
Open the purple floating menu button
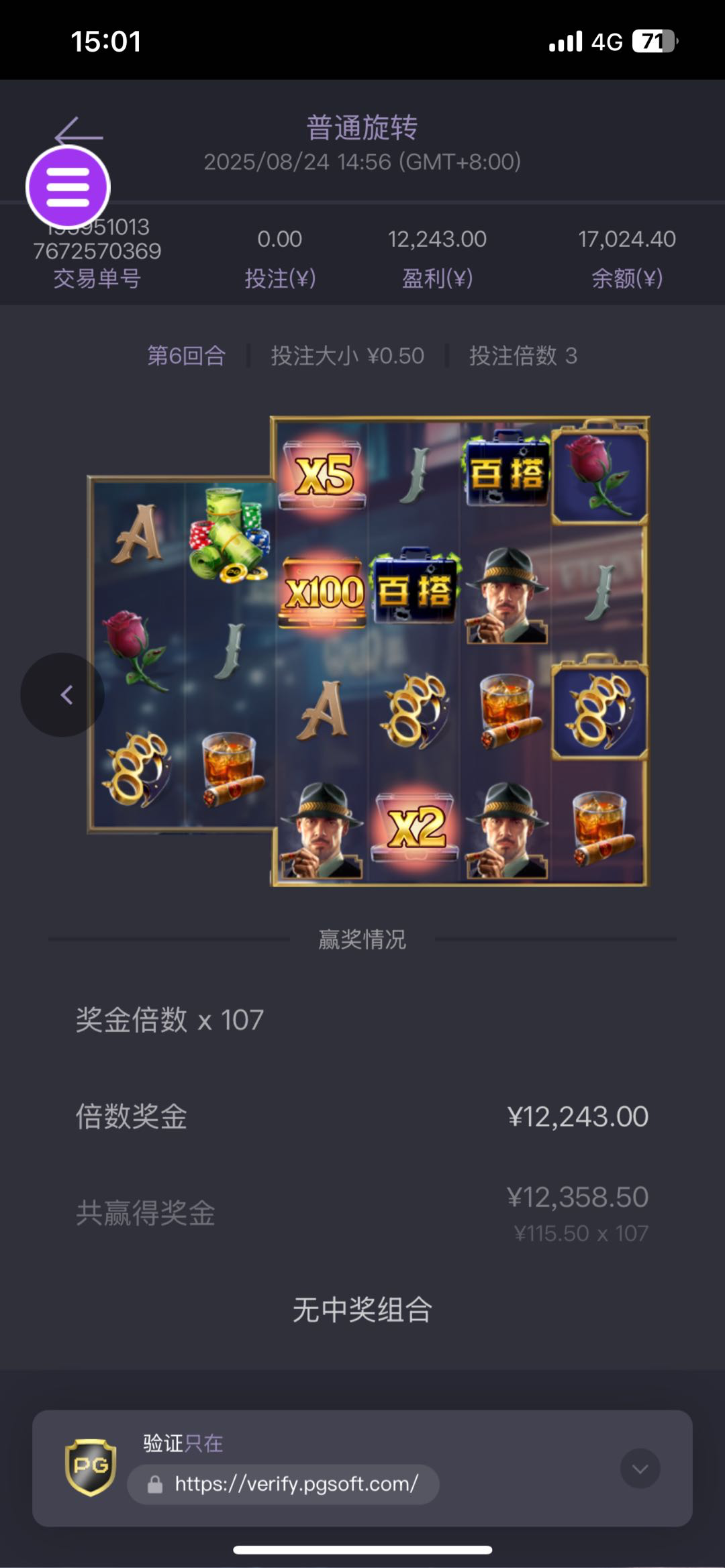tap(68, 187)
